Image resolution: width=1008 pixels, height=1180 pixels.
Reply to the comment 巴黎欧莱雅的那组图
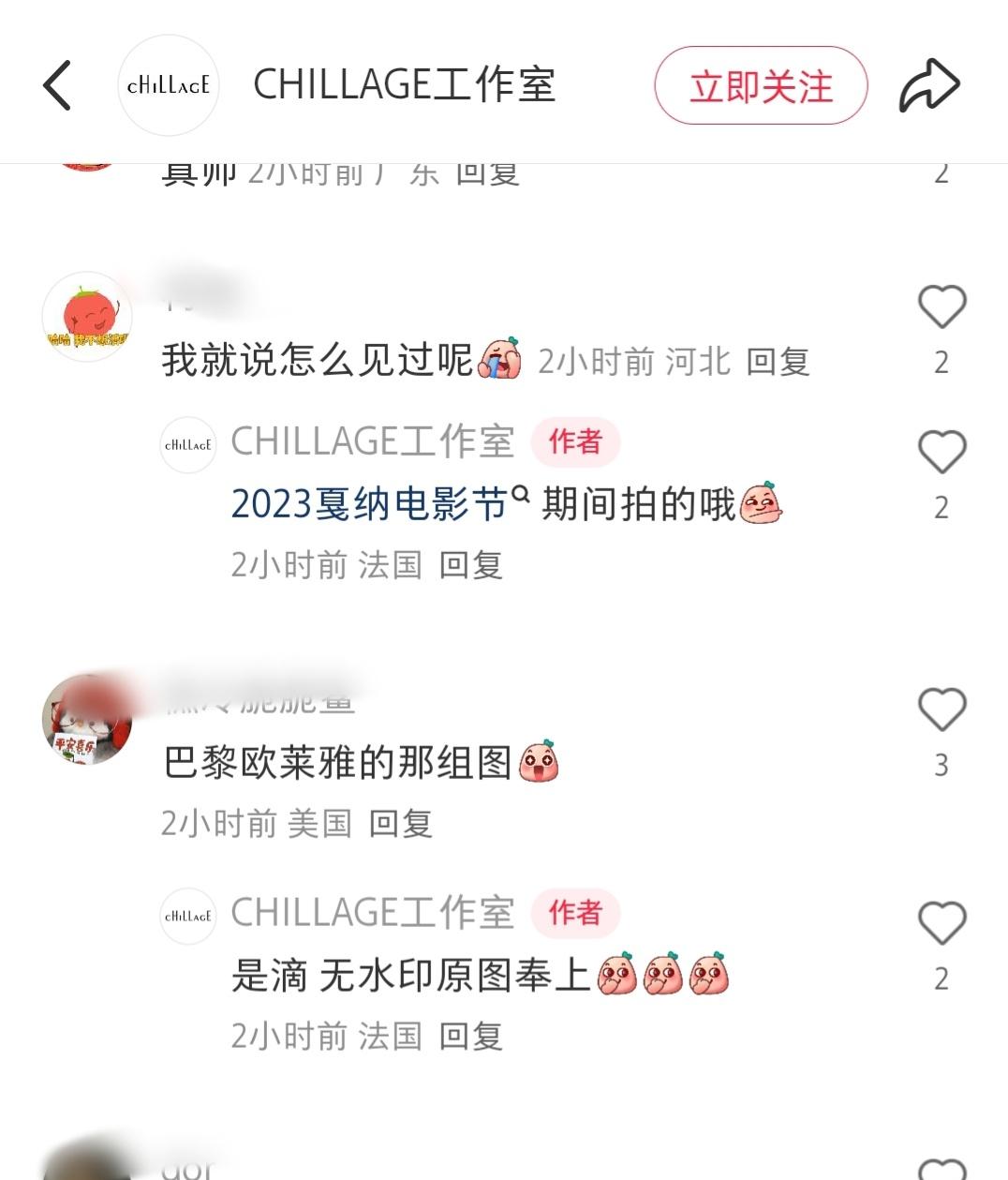[400, 824]
